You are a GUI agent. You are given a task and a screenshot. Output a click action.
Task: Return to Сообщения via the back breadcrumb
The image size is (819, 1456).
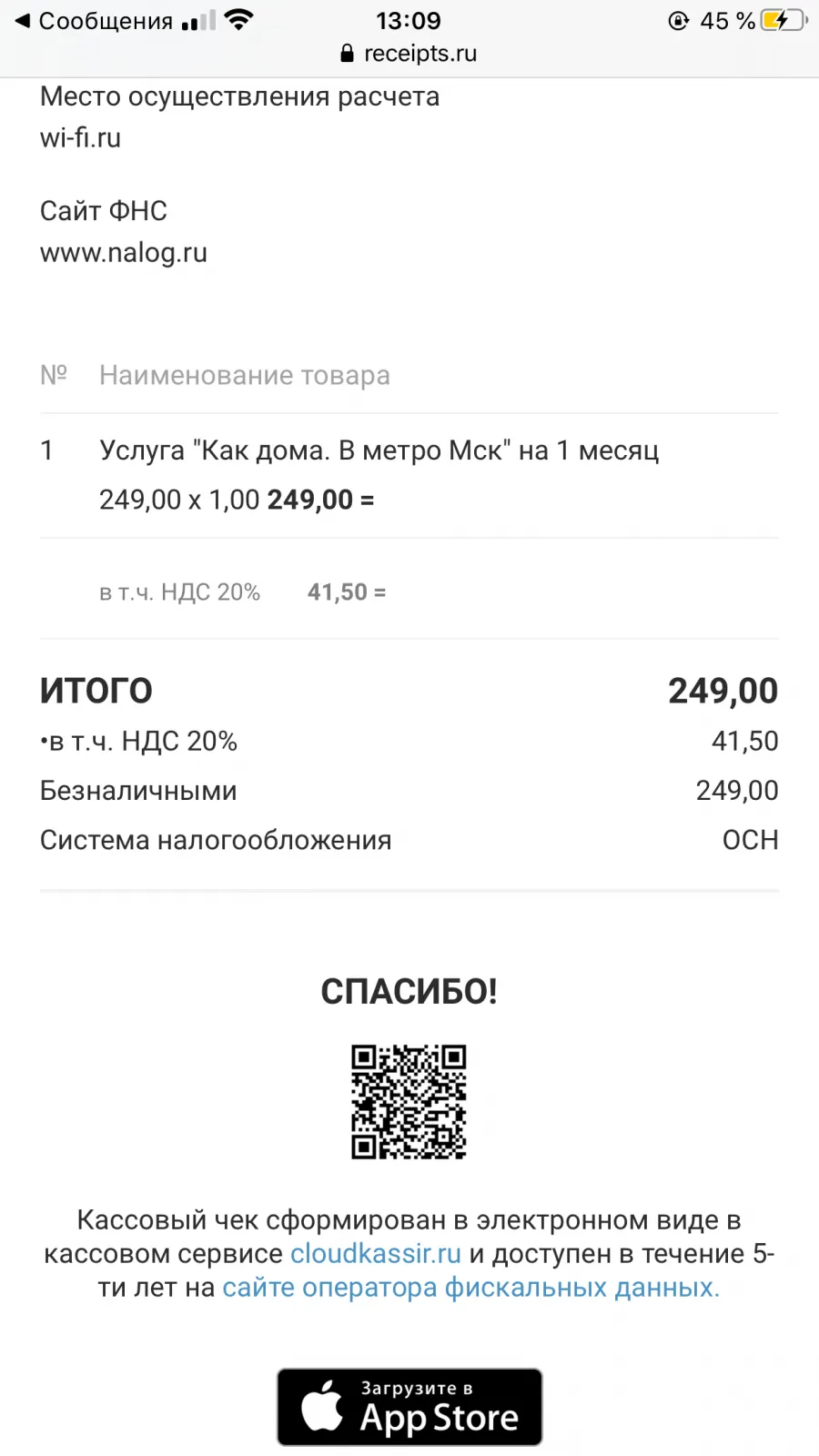pos(94,21)
